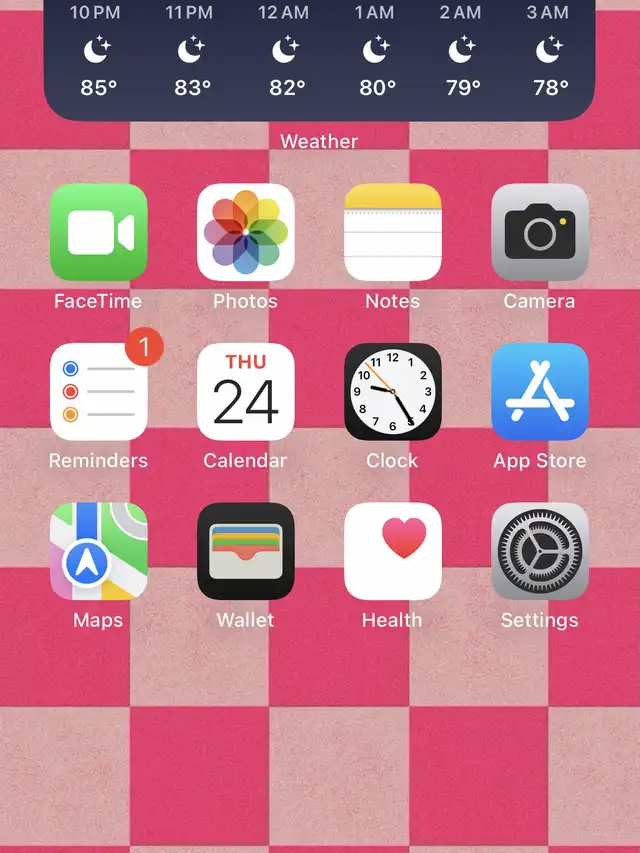Open Notes

click(x=392, y=232)
